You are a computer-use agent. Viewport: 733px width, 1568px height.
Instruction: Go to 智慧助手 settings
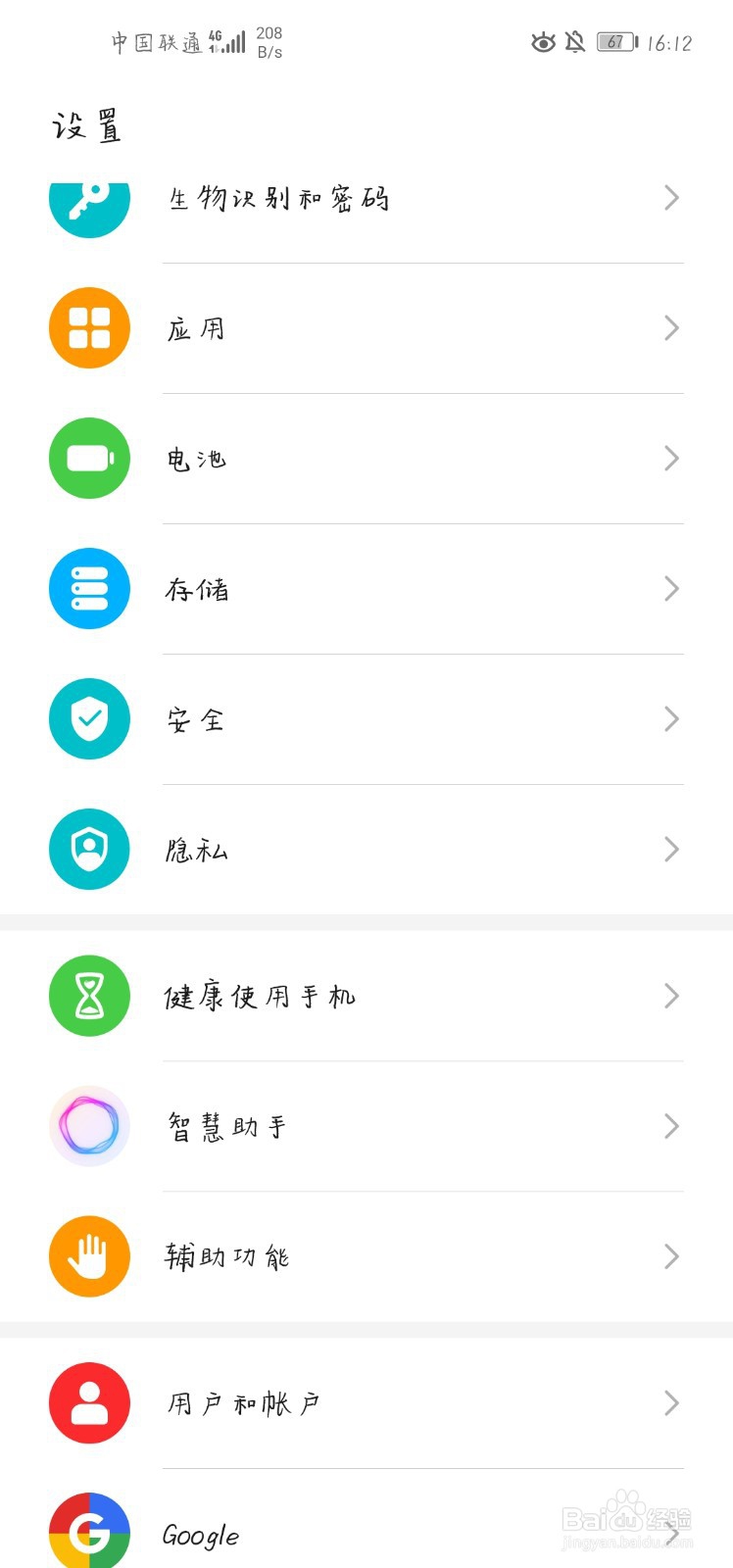226,1127
